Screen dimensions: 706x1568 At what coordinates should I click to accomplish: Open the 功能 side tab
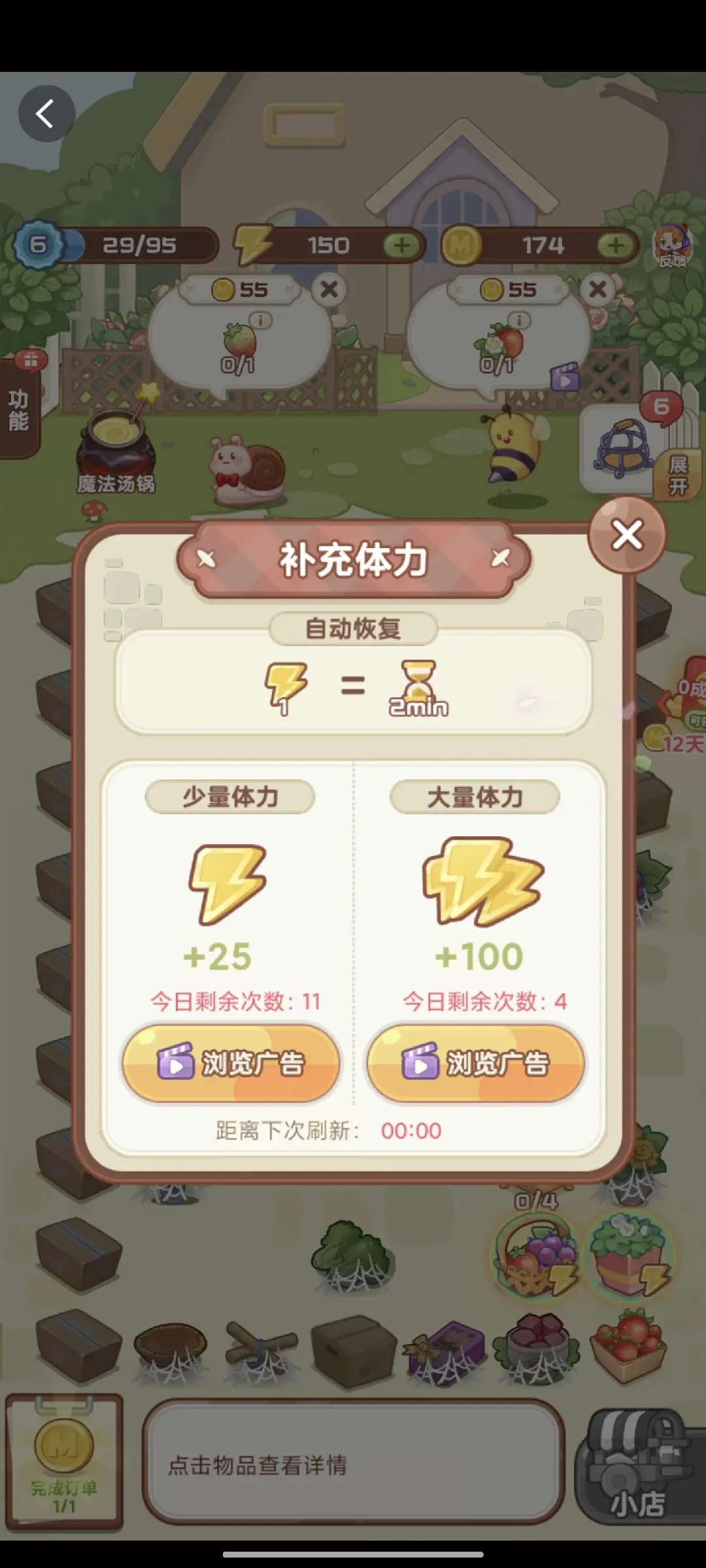tap(19, 410)
